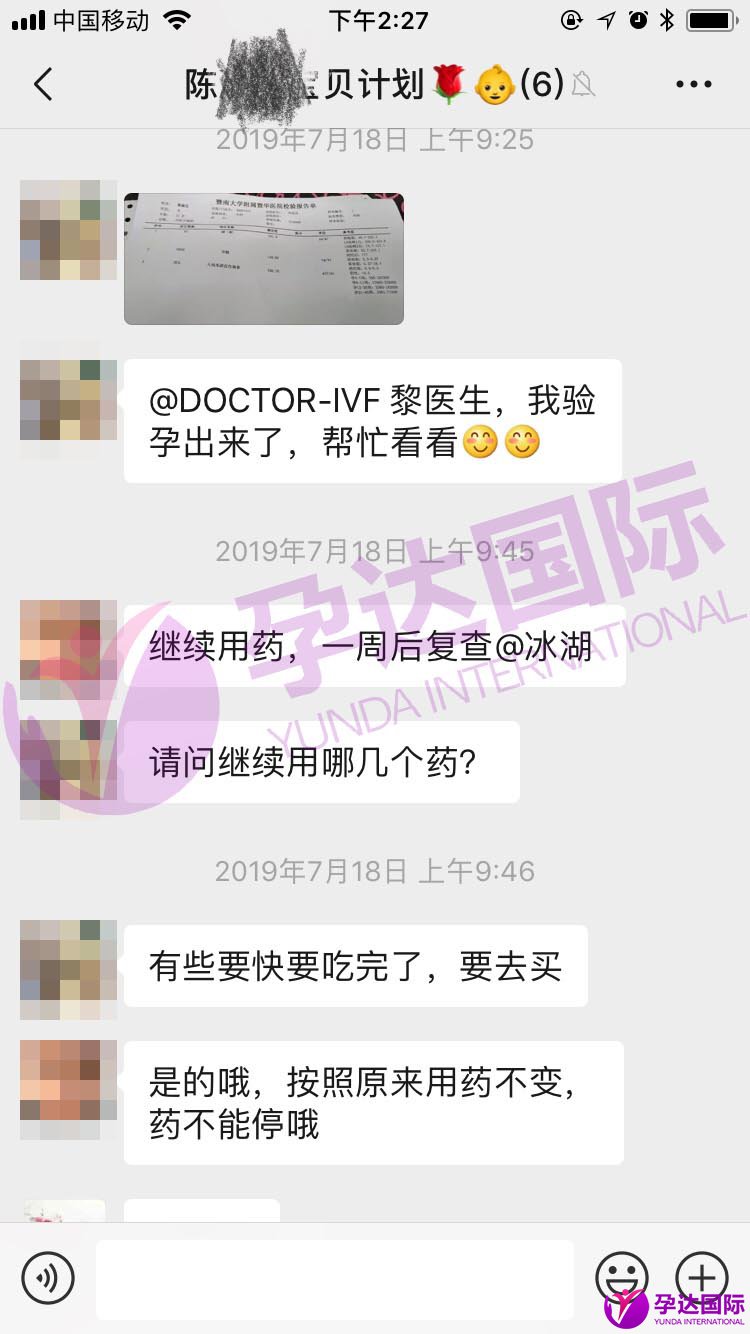Open the plus attachment options

coord(701,1277)
